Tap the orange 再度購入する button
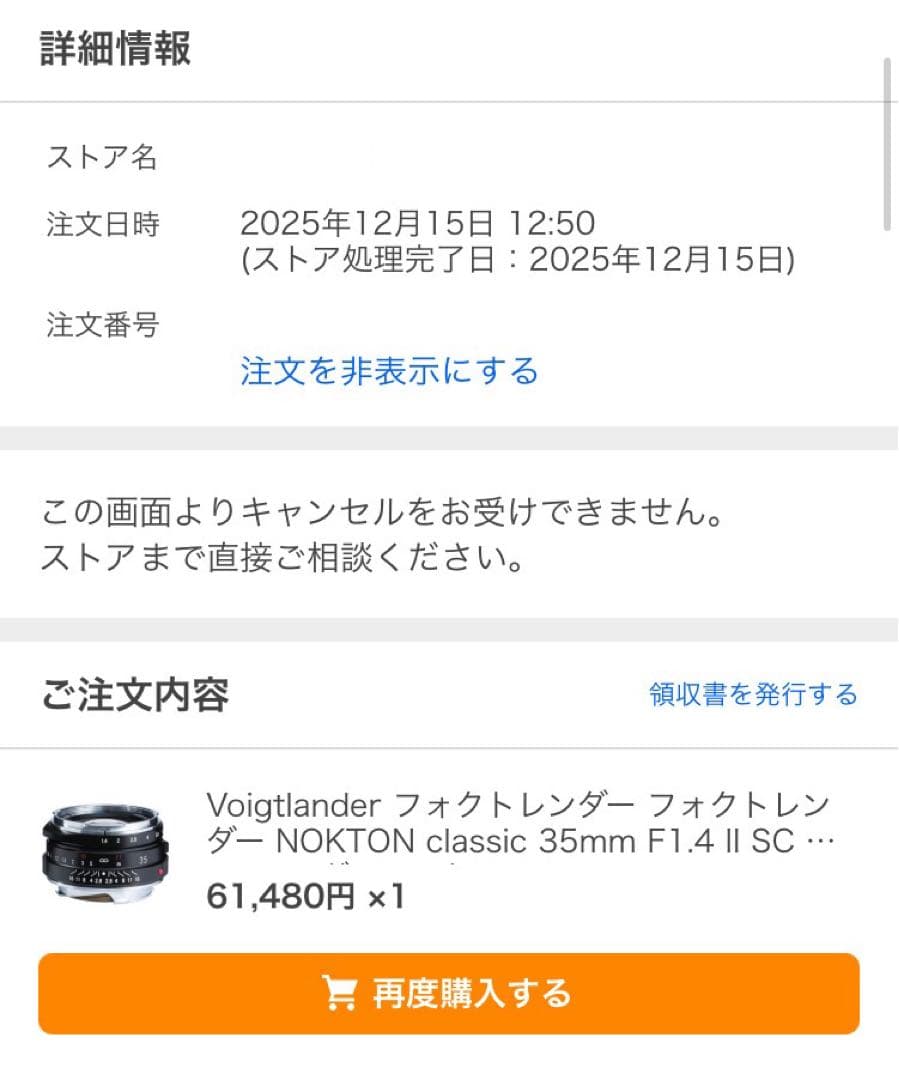This screenshot has width=899, height=1080. (449, 993)
